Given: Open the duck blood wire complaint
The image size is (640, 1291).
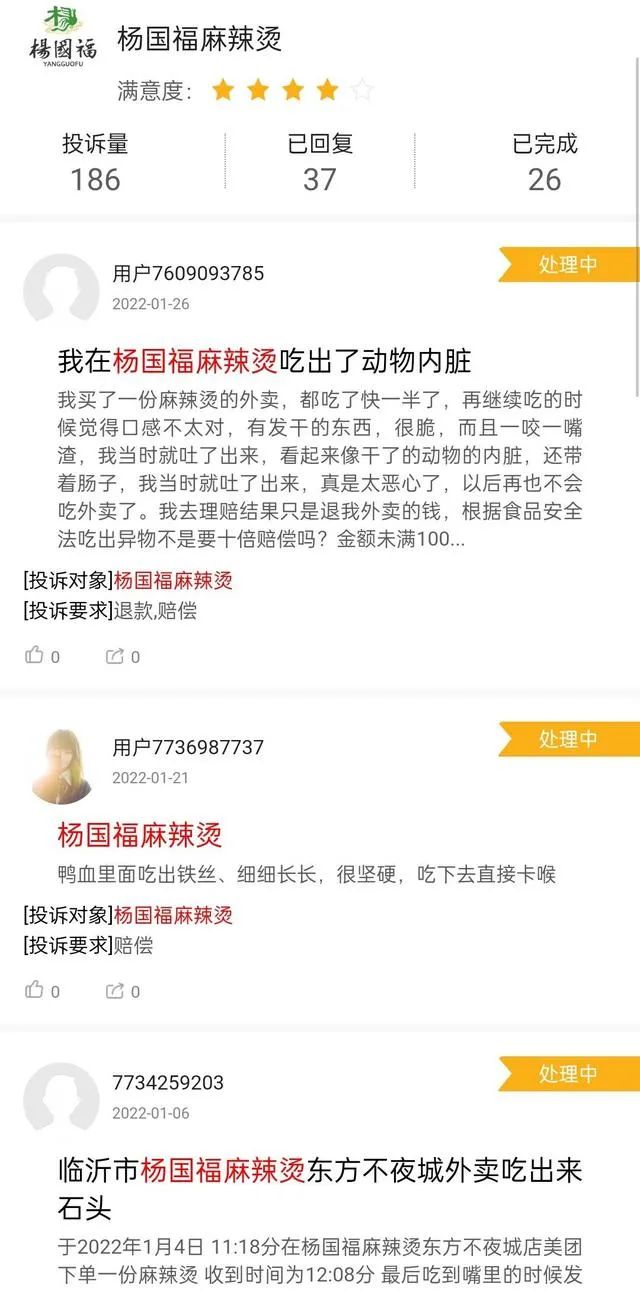Looking at the screenshot, I should [x=140, y=834].
